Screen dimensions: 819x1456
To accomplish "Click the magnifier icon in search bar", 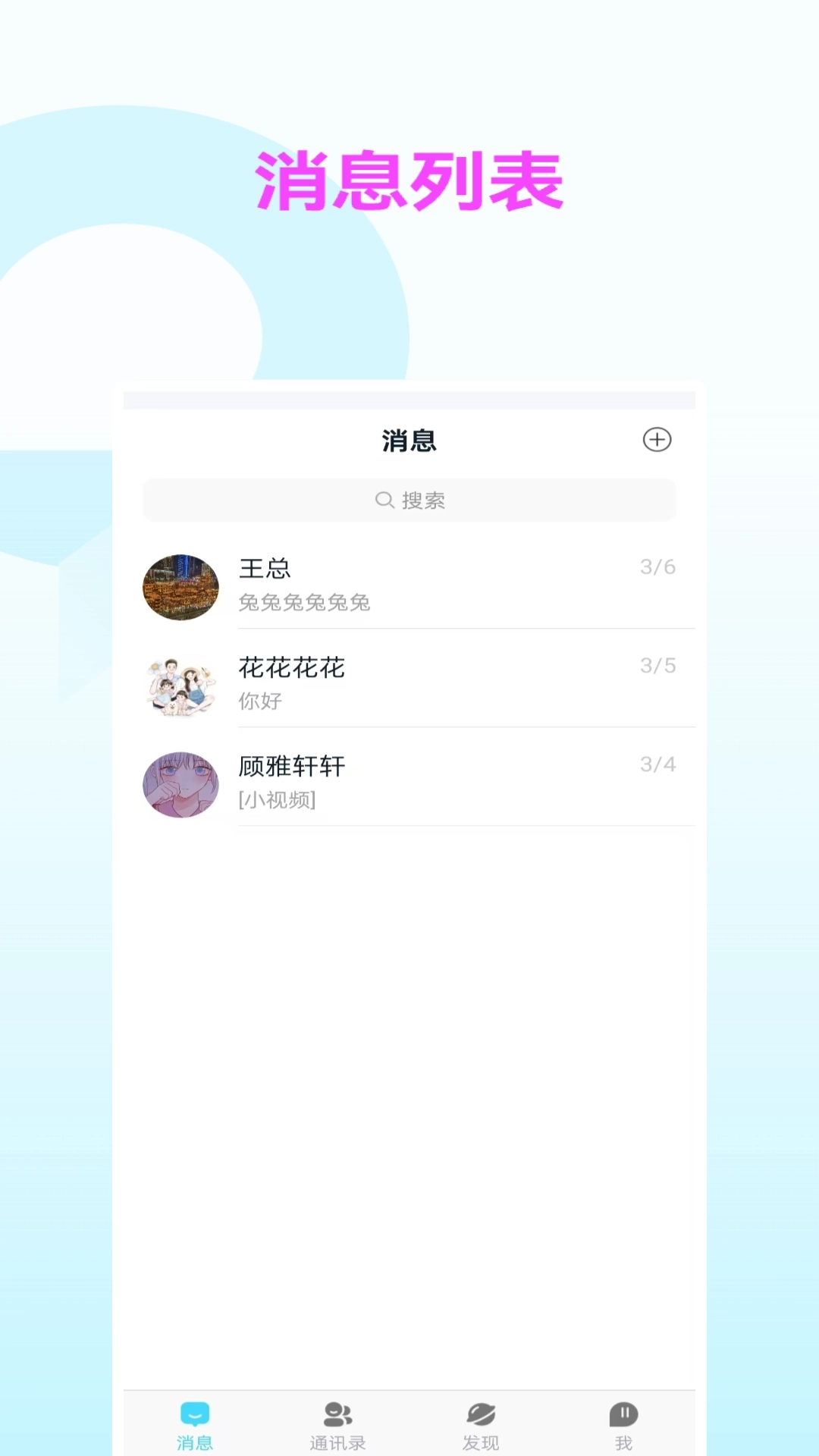I will click(383, 500).
